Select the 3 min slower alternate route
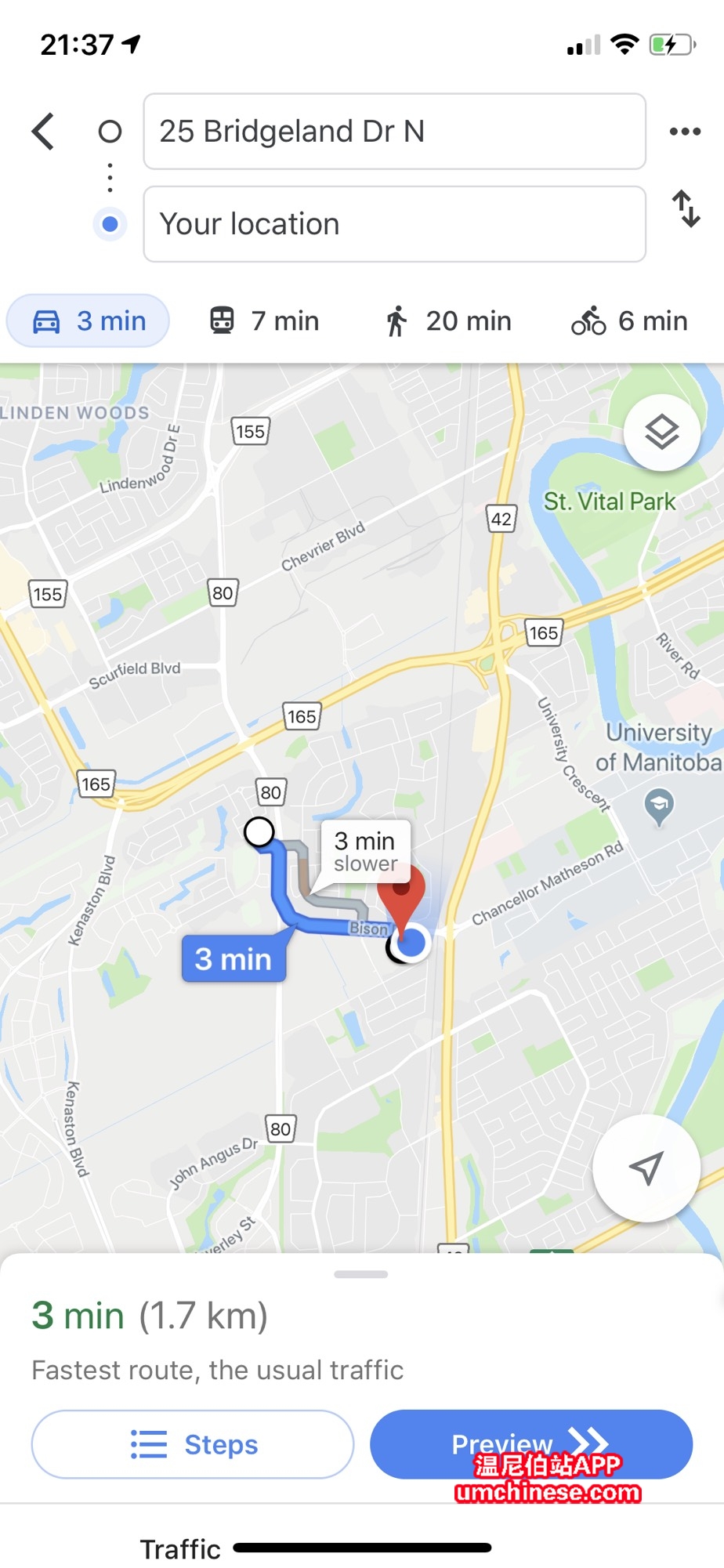The width and height of the screenshot is (724, 1568). click(x=365, y=852)
